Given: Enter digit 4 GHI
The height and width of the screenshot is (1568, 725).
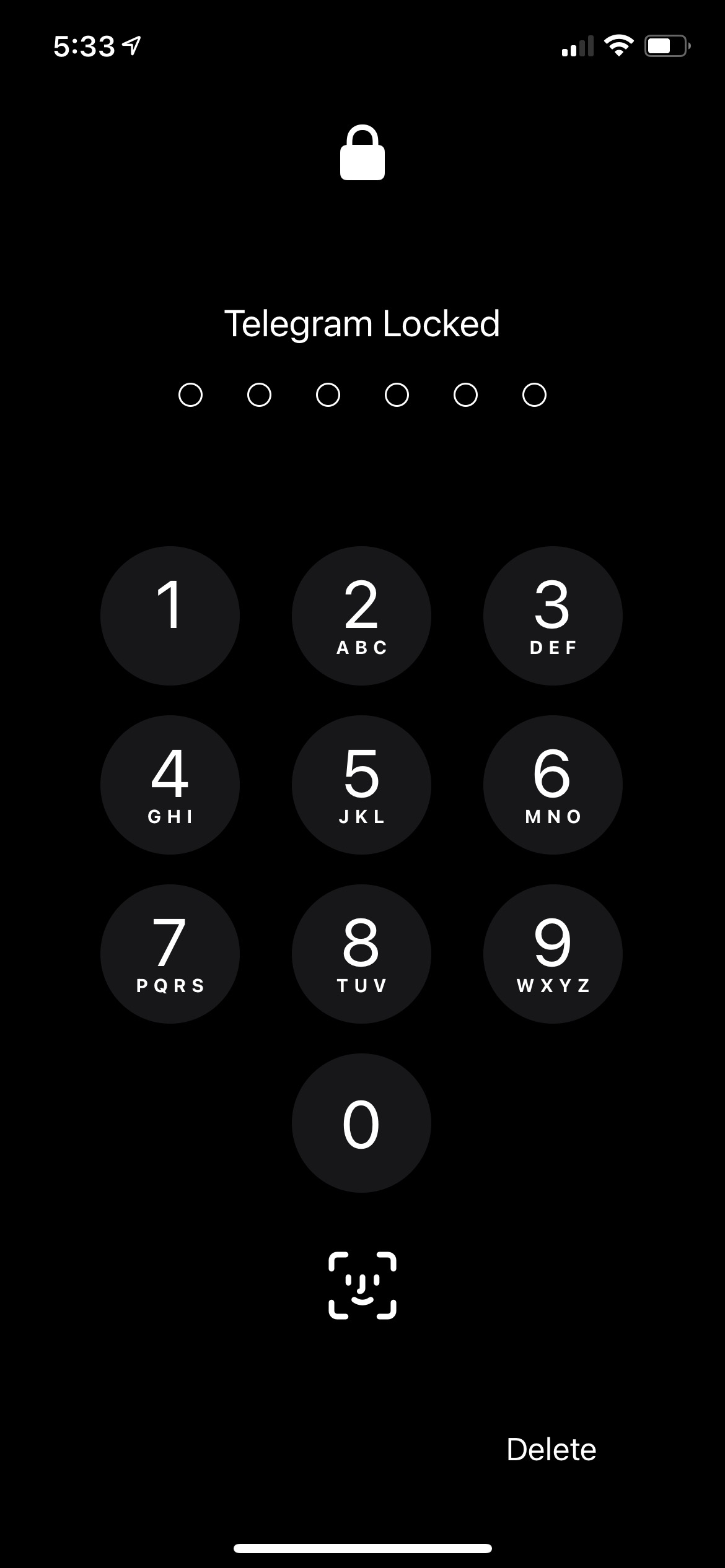Looking at the screenshot, I should (x=170, y=785).
